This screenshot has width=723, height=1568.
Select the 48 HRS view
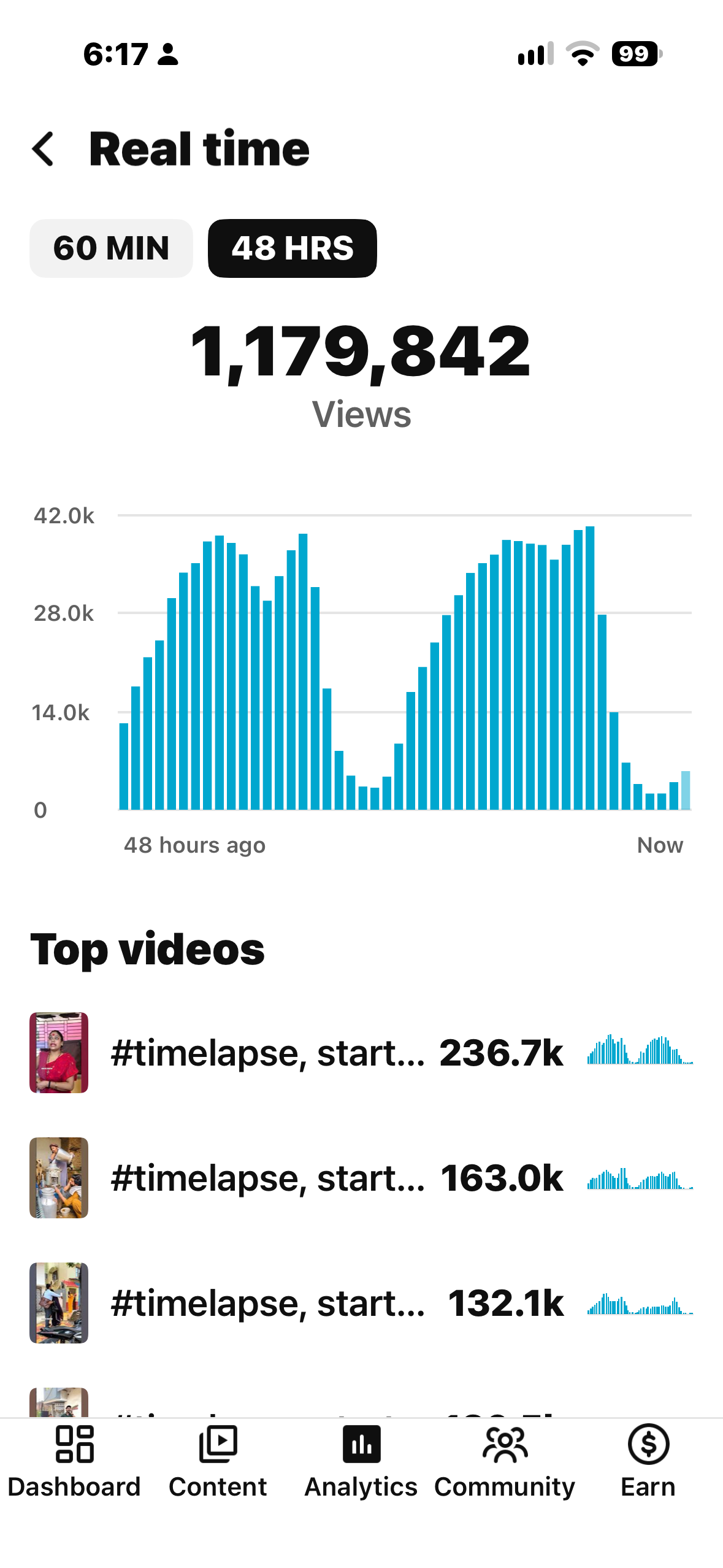click(x=293, y=248)
